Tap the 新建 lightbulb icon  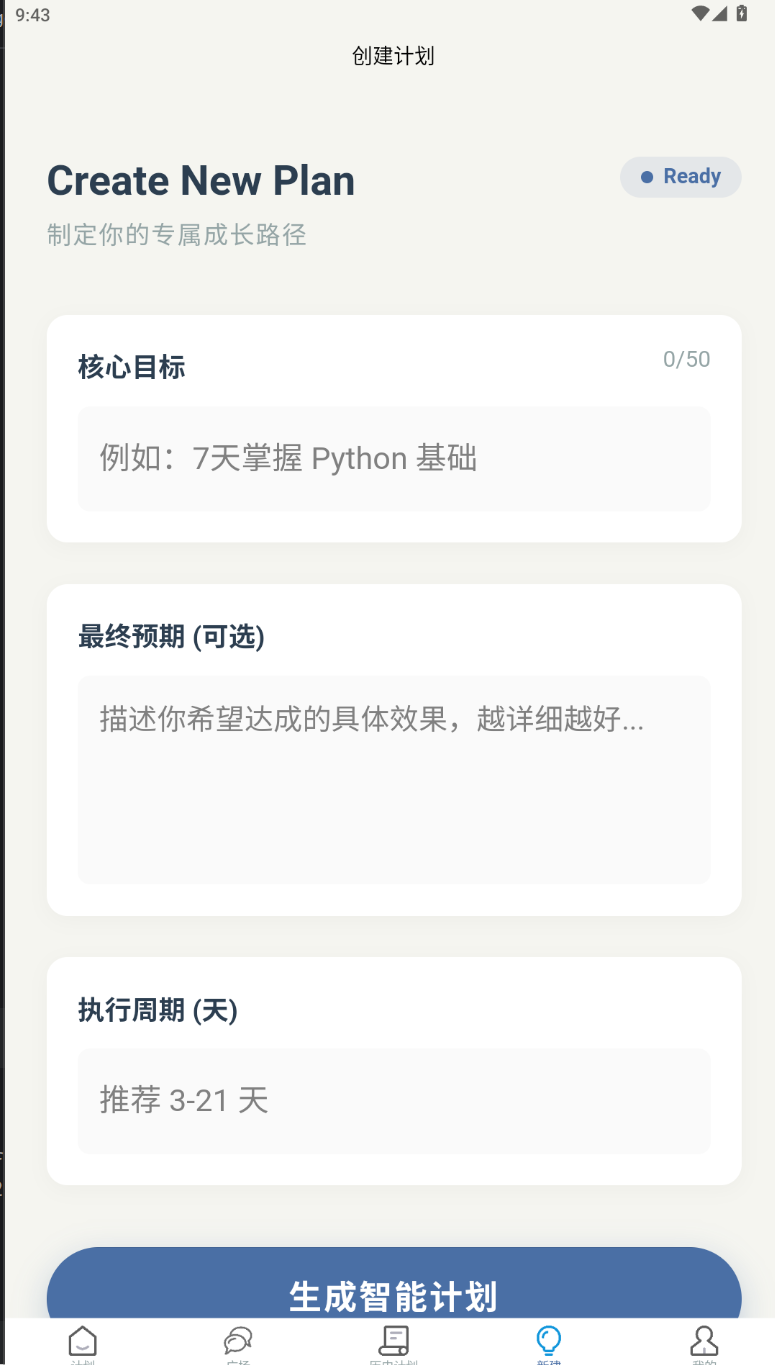tap(548, 1338)
